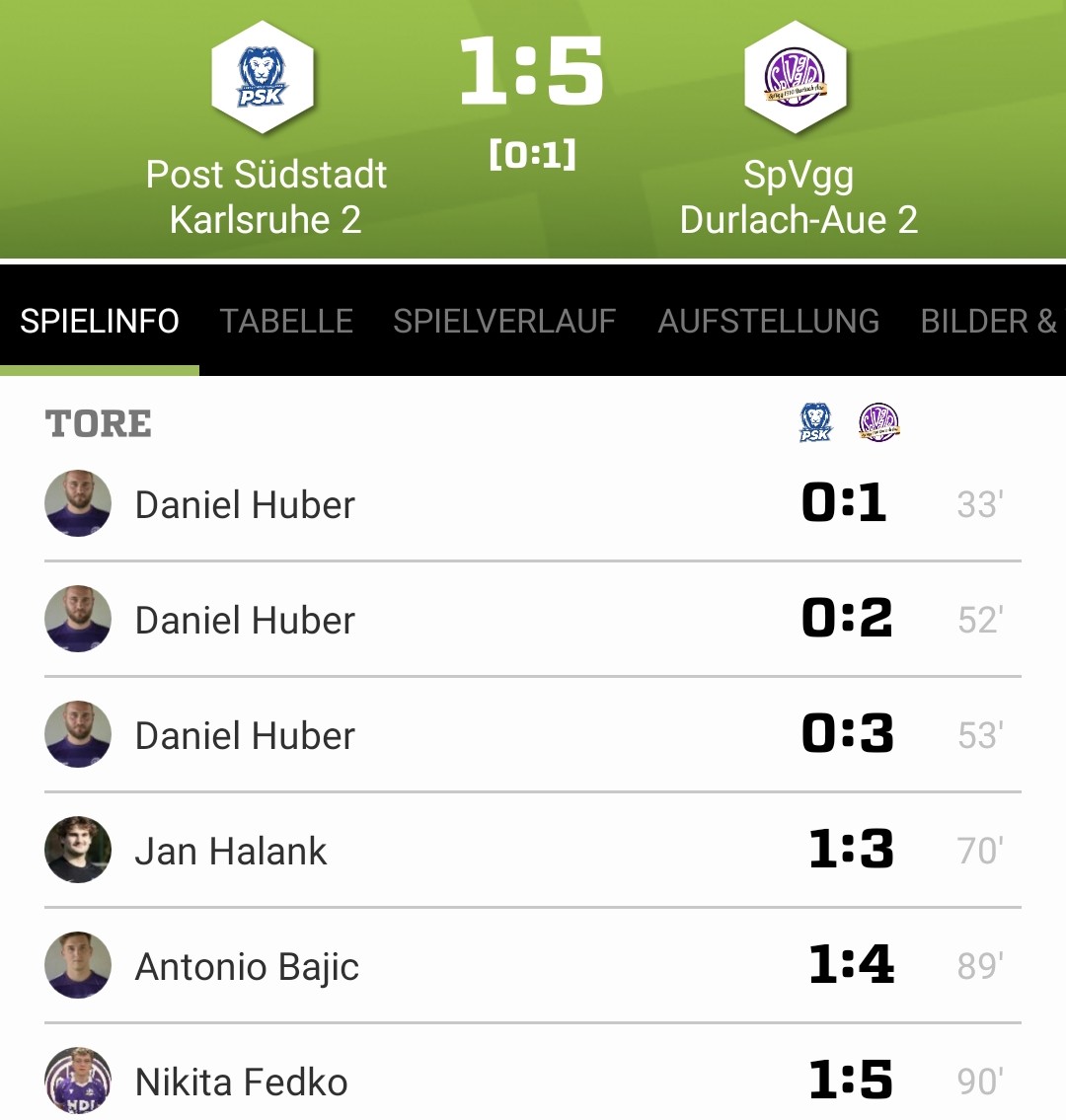Open Daniel Huber's 0:2 goal entry
The width and height of the screenshot is (1066, 1120).
click(x=532, y=620)
